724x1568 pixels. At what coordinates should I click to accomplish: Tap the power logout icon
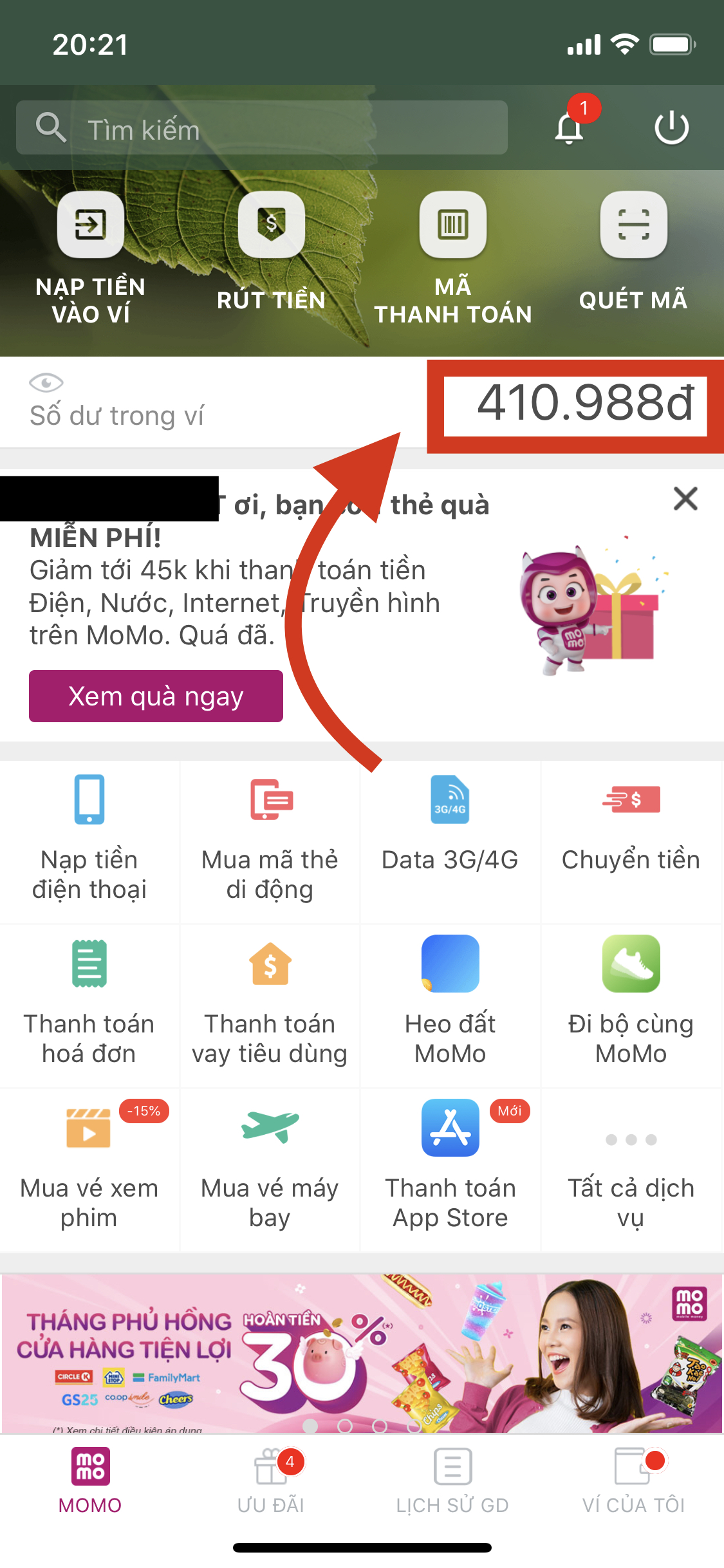coord(671,127)
